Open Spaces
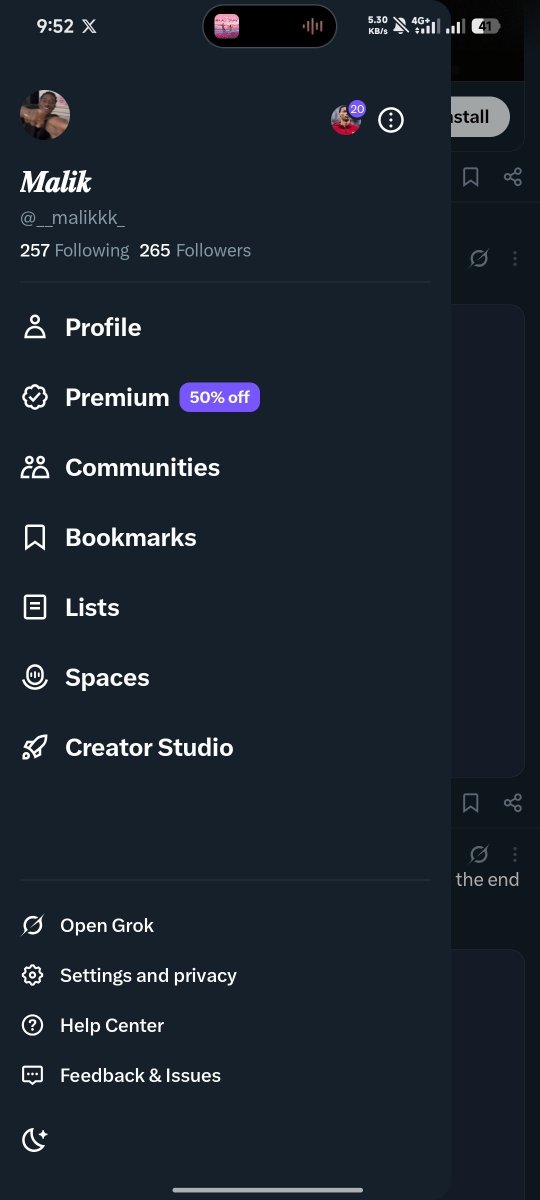Viewport: 540px width, 1200px height. (x=225, y=677)
